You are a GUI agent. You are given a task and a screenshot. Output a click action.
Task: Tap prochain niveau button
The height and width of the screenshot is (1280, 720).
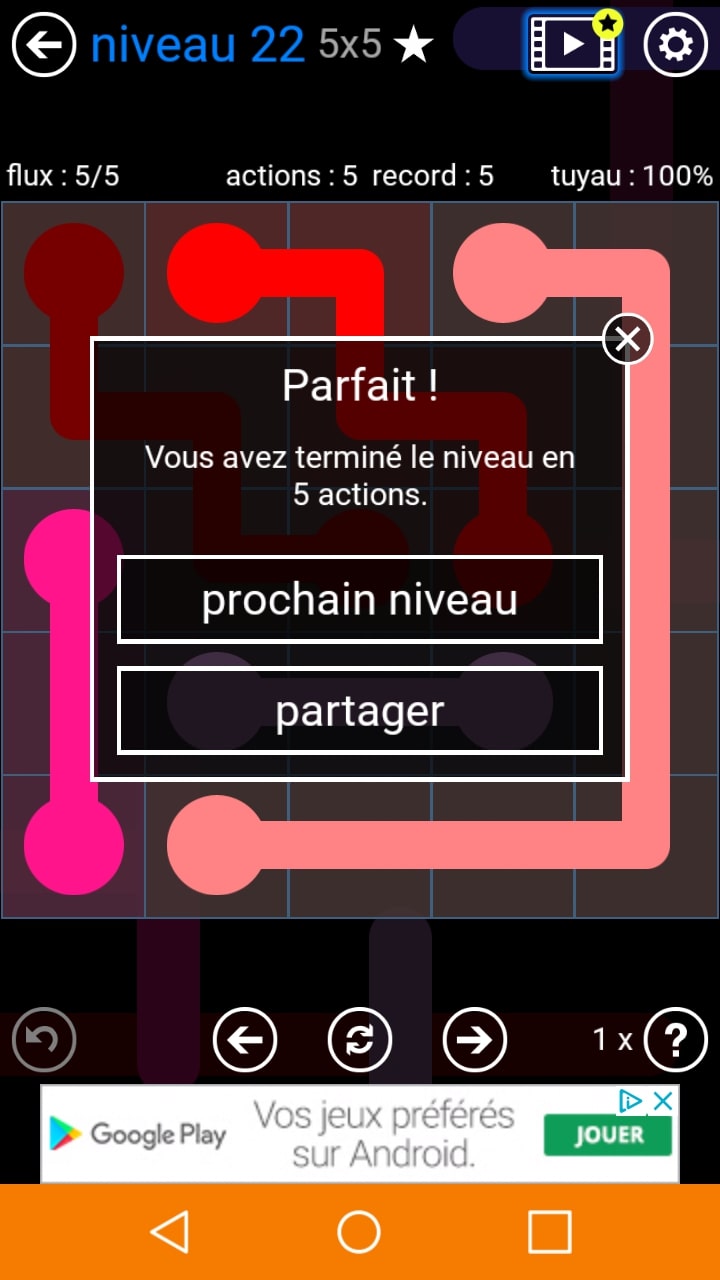(360, 600)
